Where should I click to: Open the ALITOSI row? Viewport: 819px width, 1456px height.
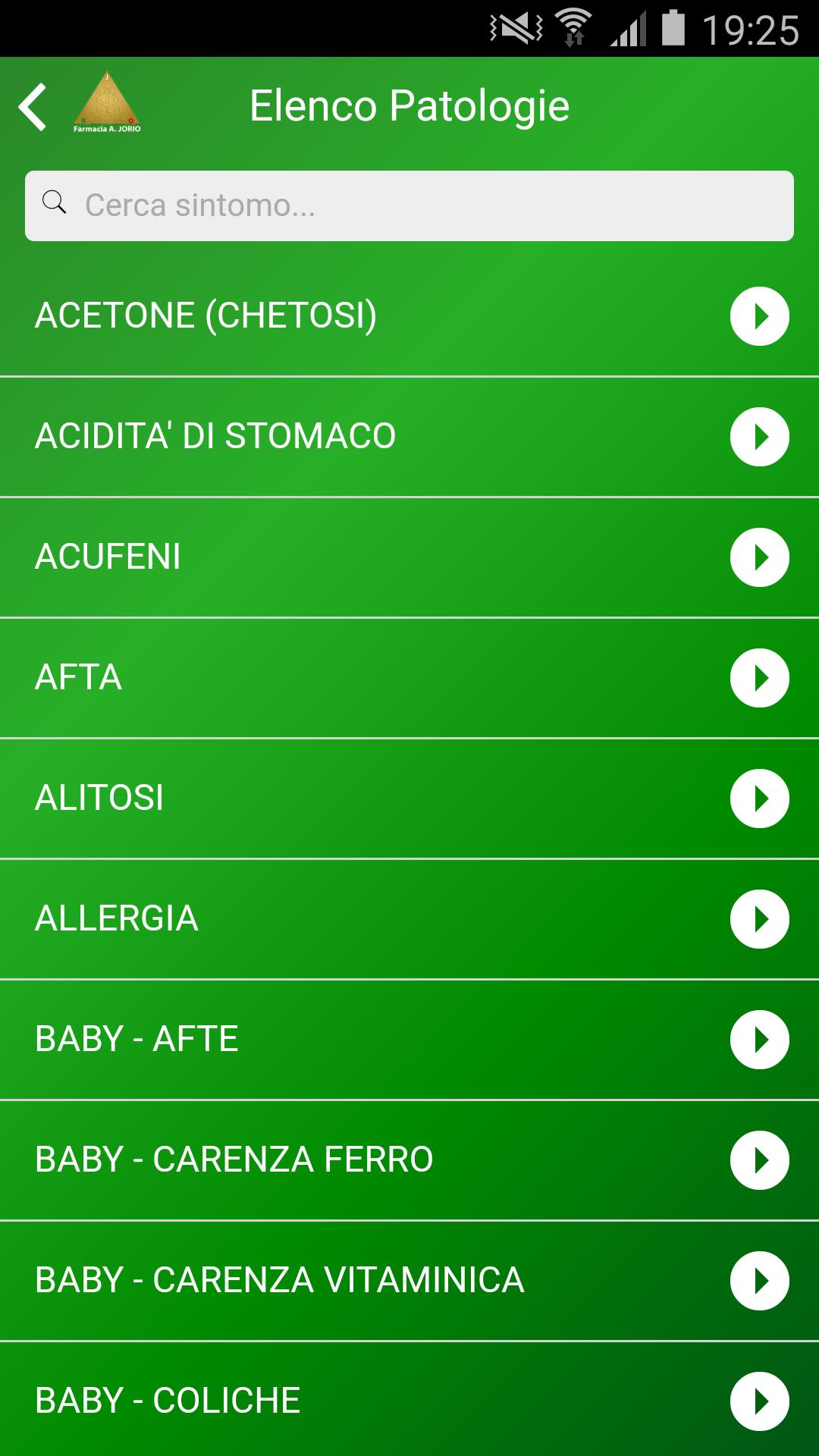pos(409,799)
